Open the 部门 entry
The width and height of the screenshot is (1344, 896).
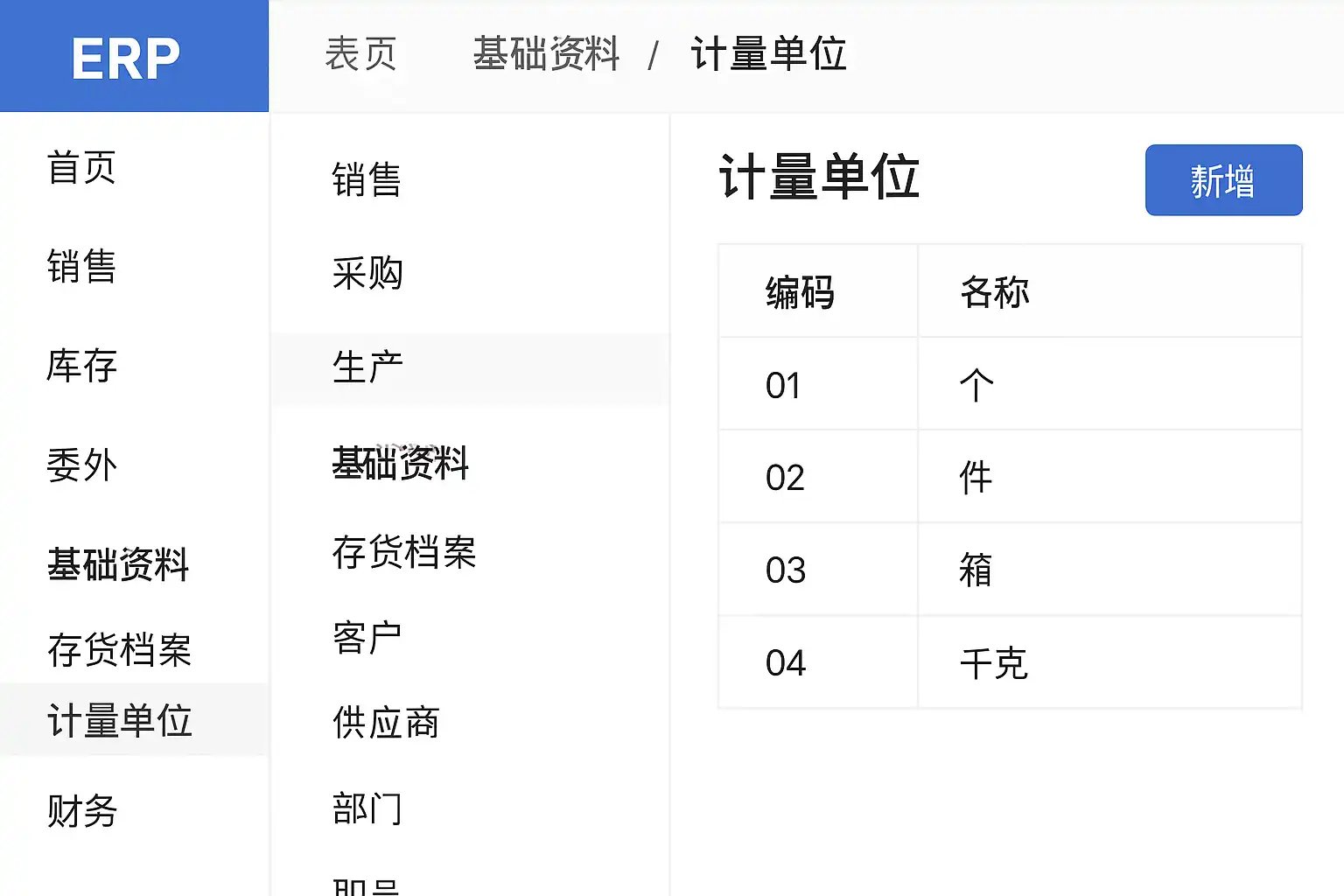(x=367, y=808)
